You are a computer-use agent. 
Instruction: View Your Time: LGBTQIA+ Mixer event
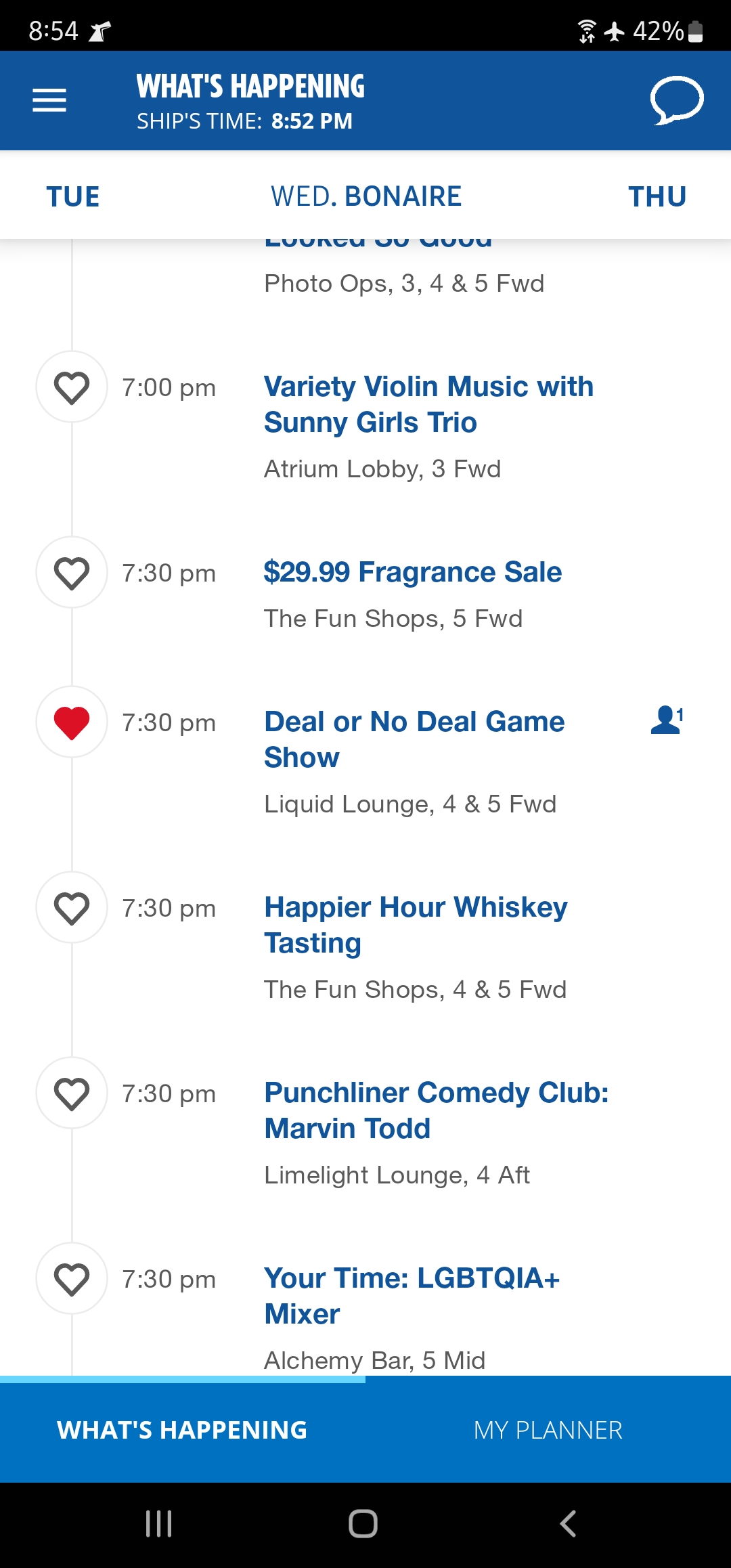click(x=412, y=1296)
